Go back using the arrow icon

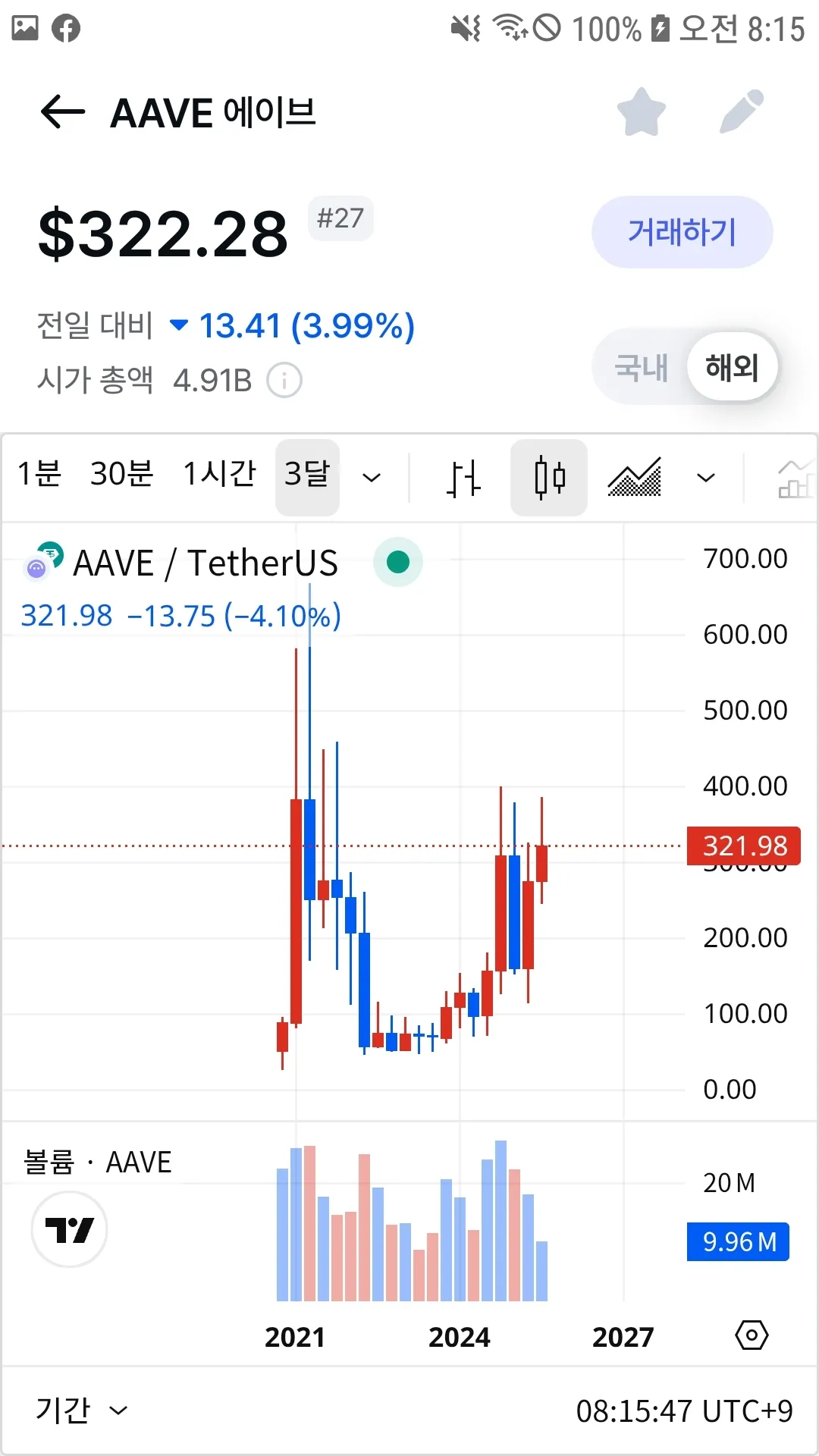(x=62, y=113)
